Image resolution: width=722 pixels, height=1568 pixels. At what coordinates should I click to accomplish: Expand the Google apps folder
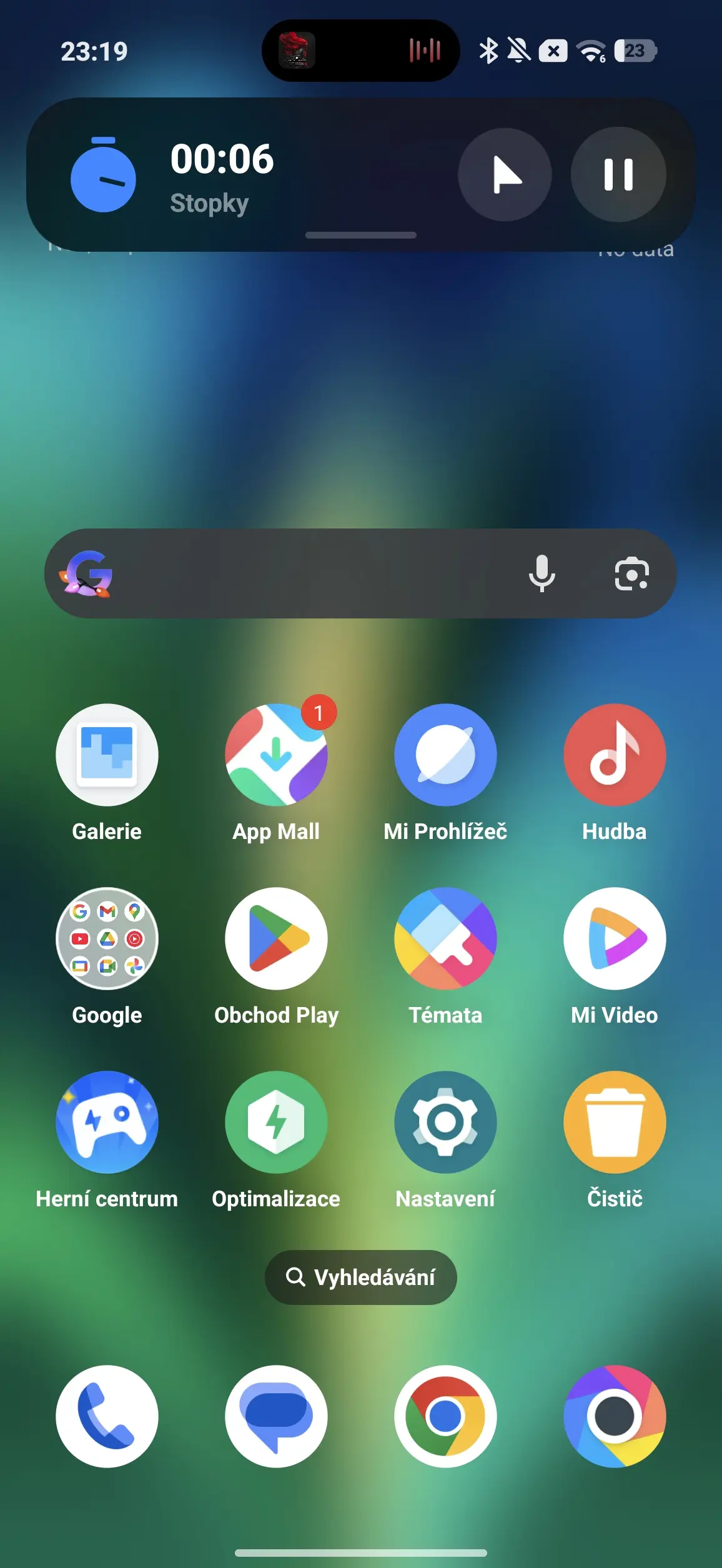(x=107, y=938)
